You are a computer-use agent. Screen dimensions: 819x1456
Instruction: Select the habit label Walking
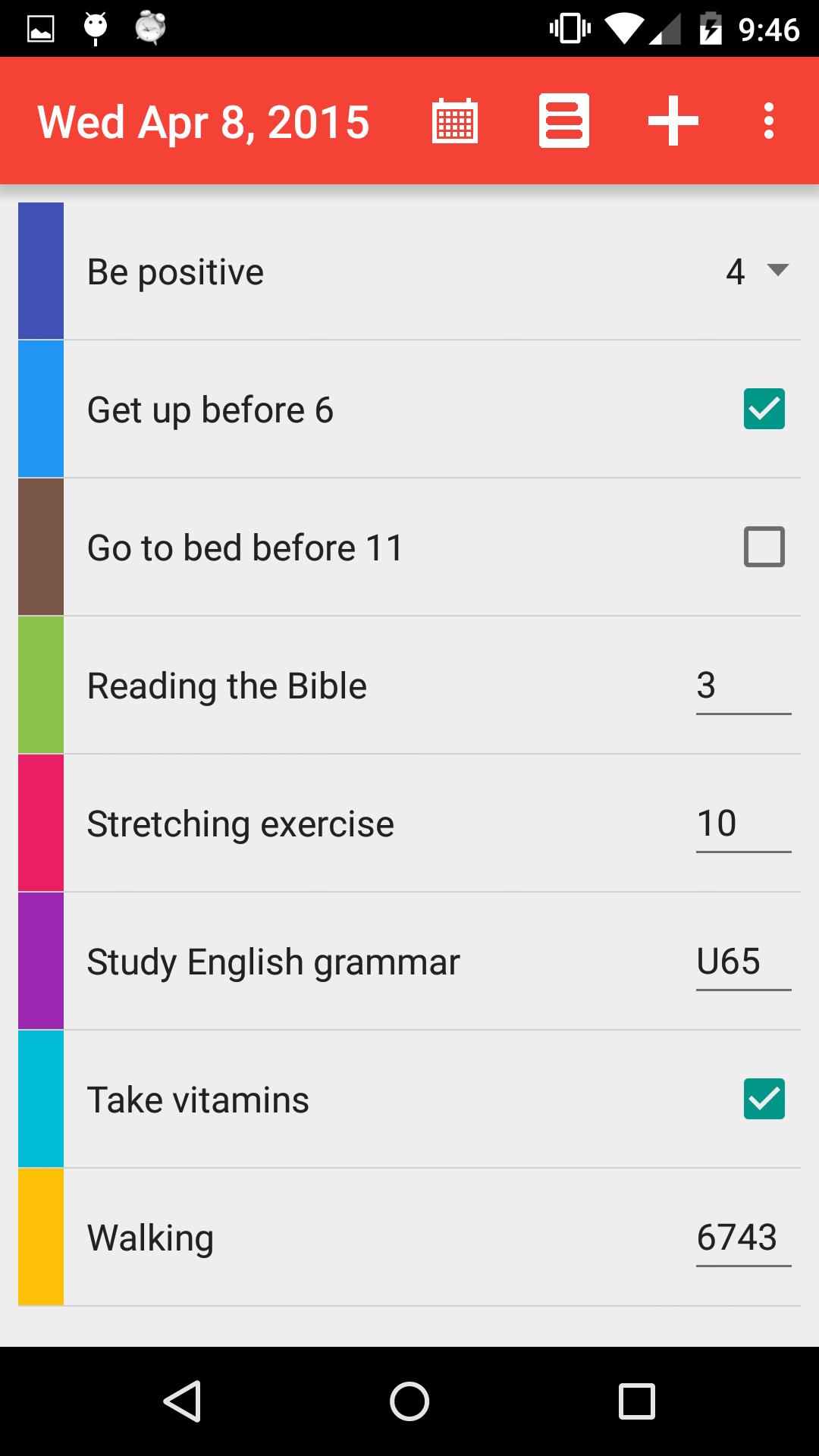point(150,1236)
